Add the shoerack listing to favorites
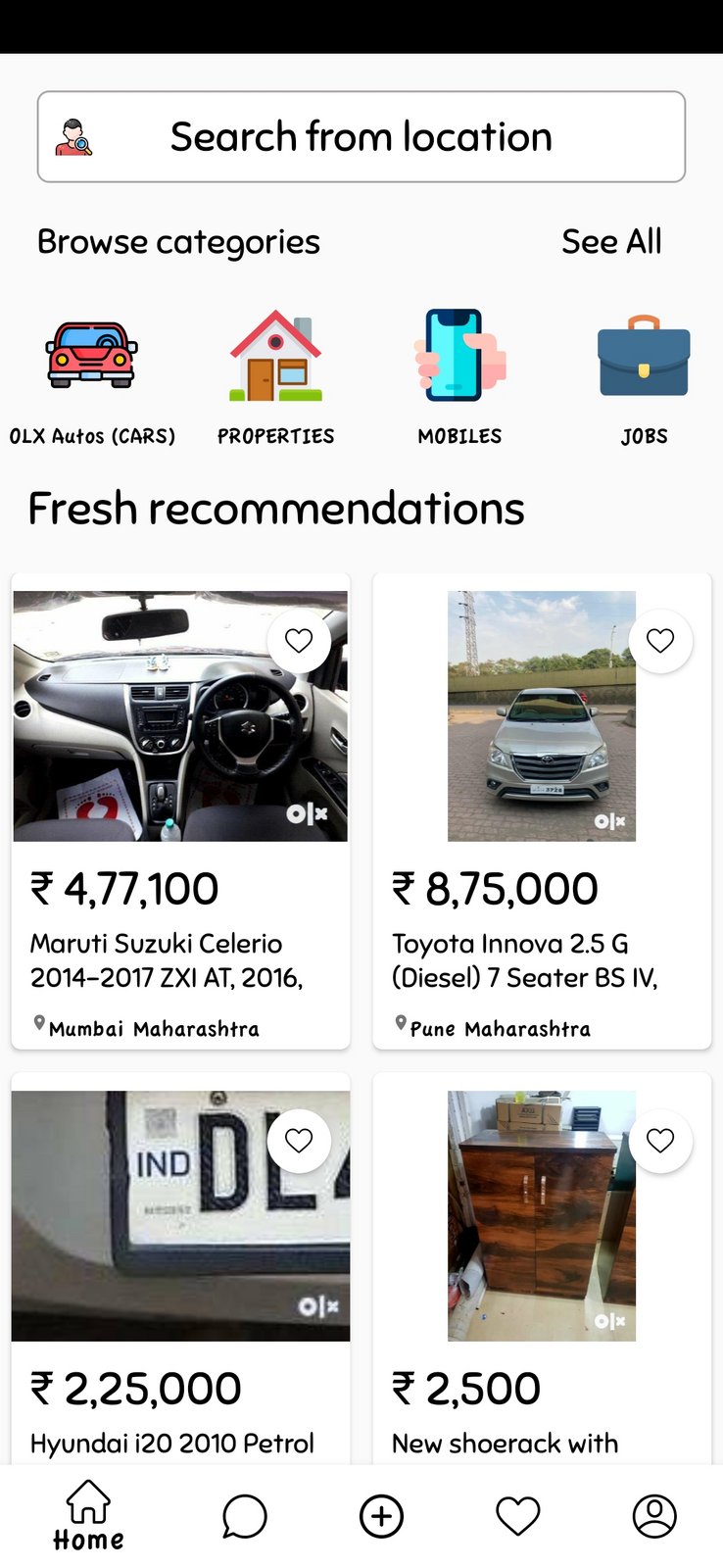Screen dimensions: 723x1568 pos(660,1141)
